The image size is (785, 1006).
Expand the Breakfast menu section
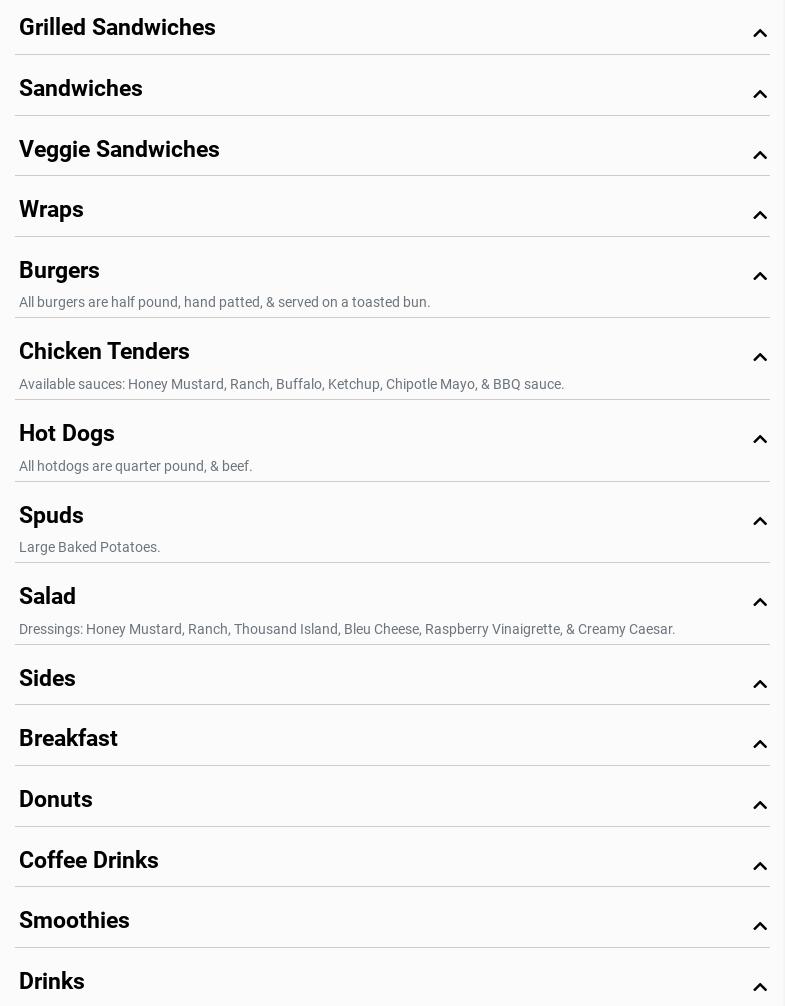pyautogui.click(x=759, y=744)
